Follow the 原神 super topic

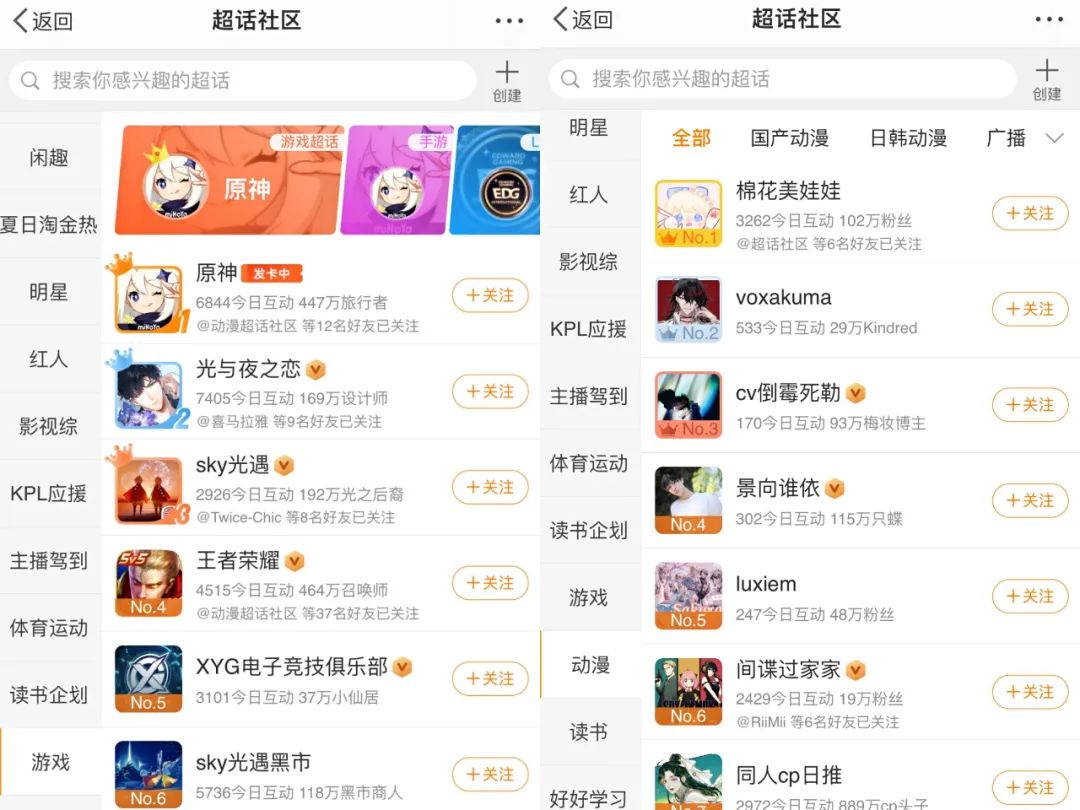(x=490, y=296)
